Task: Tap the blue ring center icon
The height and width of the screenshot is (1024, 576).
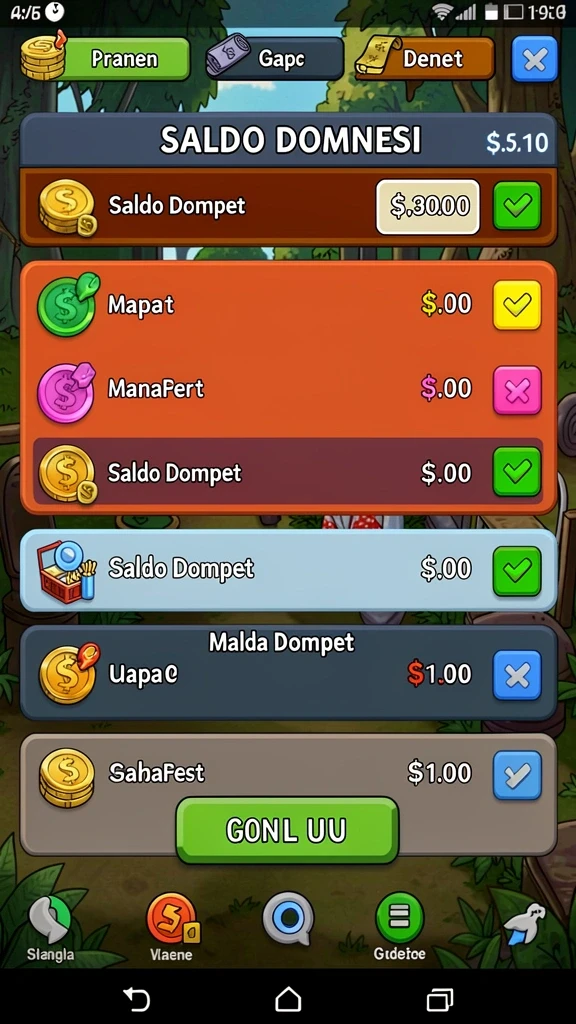Action: point(288,919)
